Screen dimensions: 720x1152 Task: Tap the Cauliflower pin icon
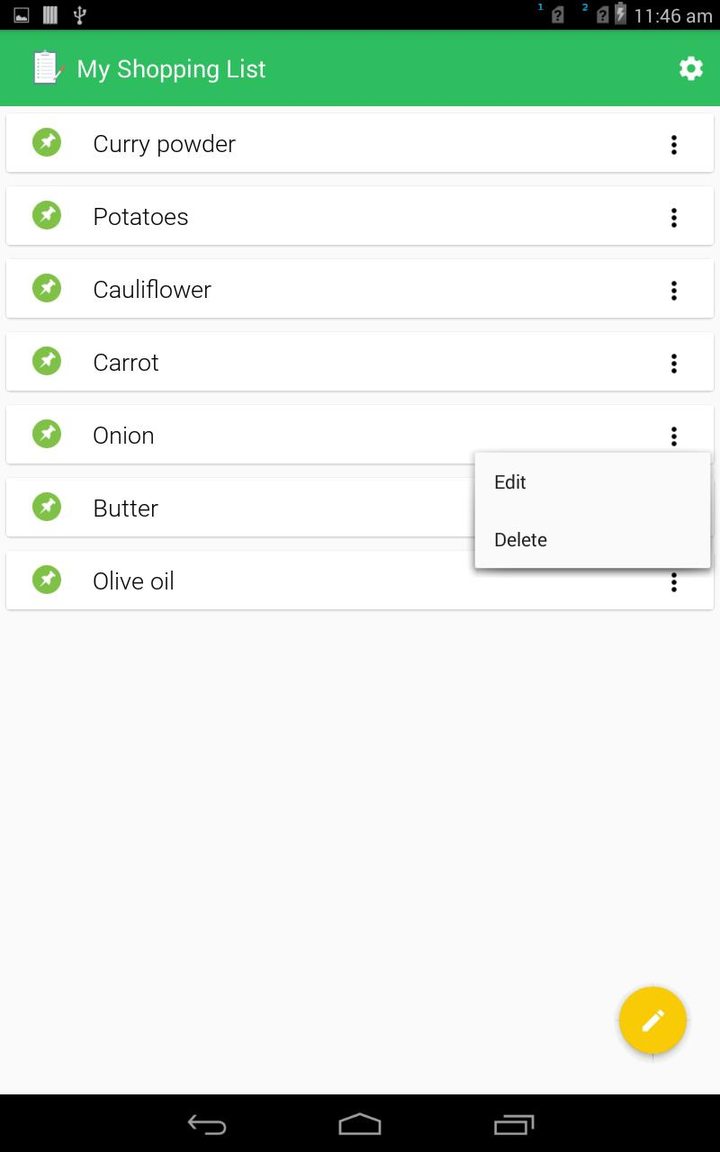[46, 287]
